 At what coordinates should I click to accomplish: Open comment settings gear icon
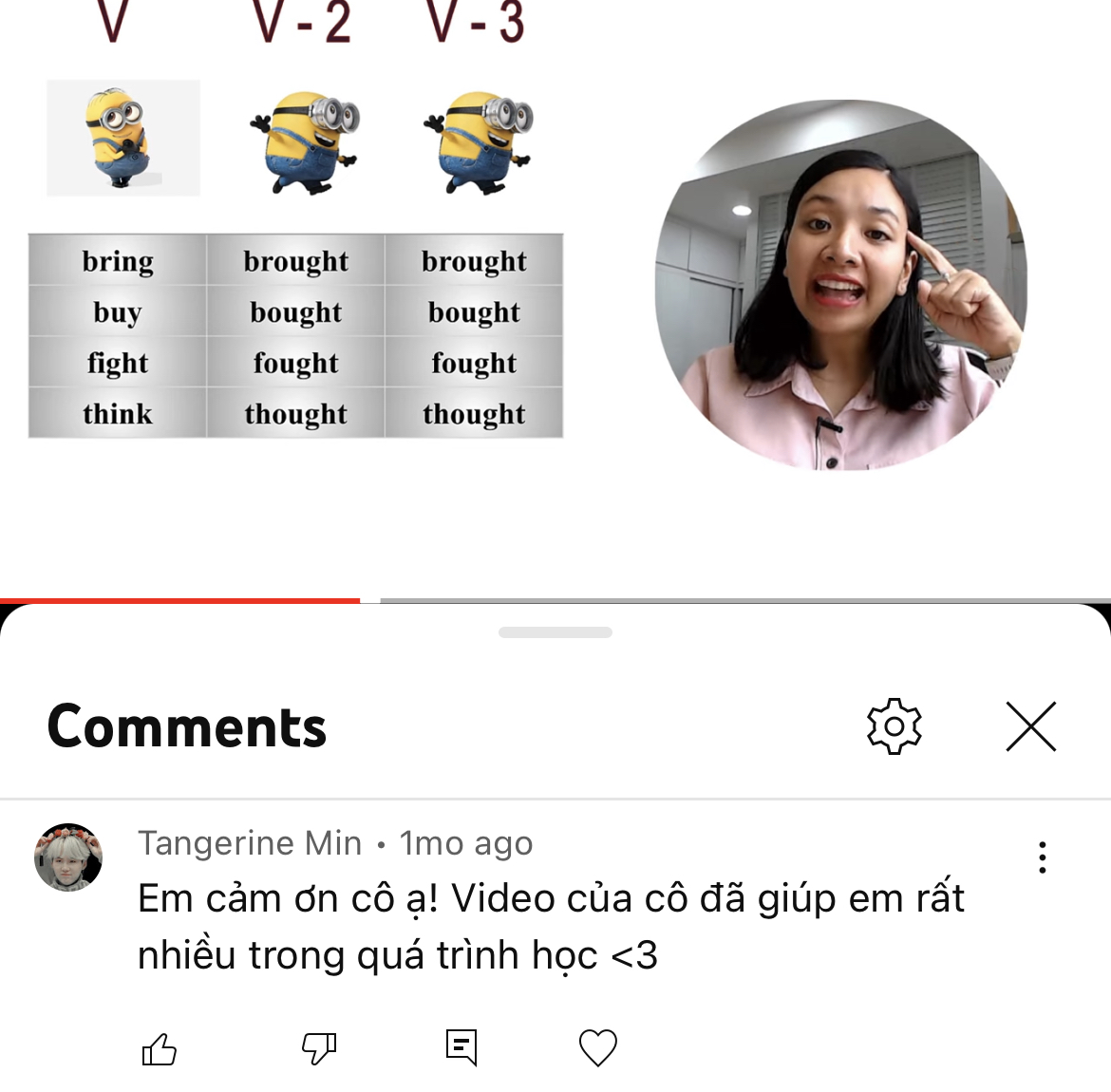click(x=894, y=726)
